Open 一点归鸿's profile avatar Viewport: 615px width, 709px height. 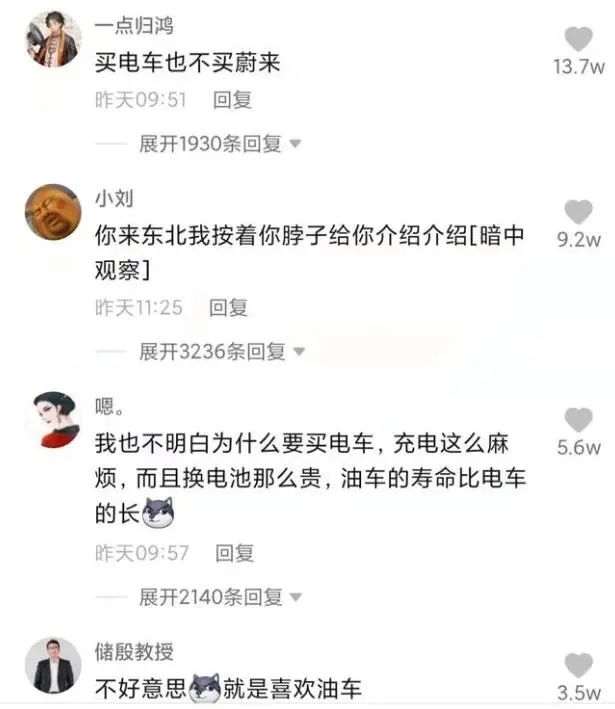[x=53, y=40]
